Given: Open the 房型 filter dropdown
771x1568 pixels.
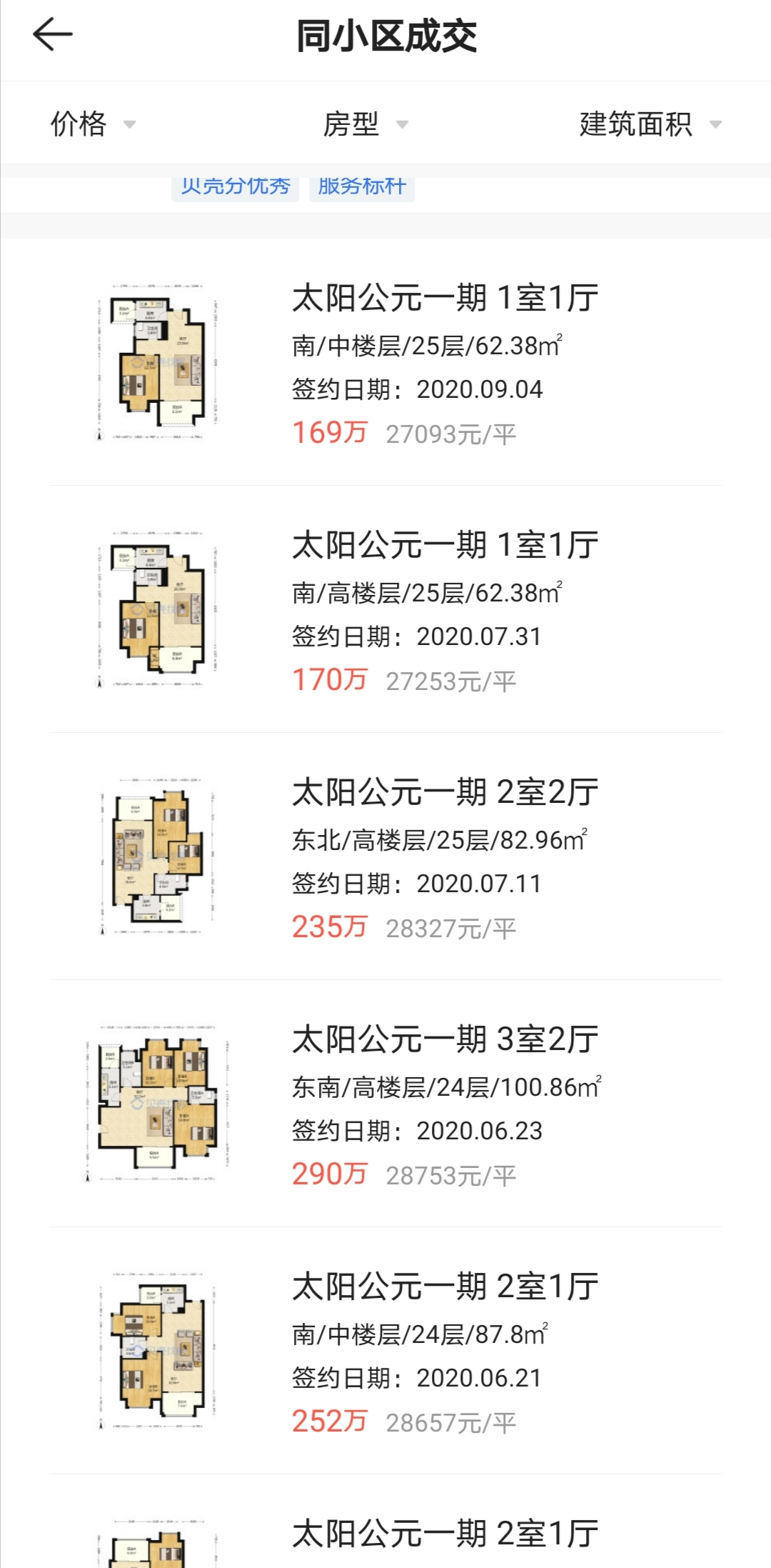Looking at the screenshot, I should (364, 123).
